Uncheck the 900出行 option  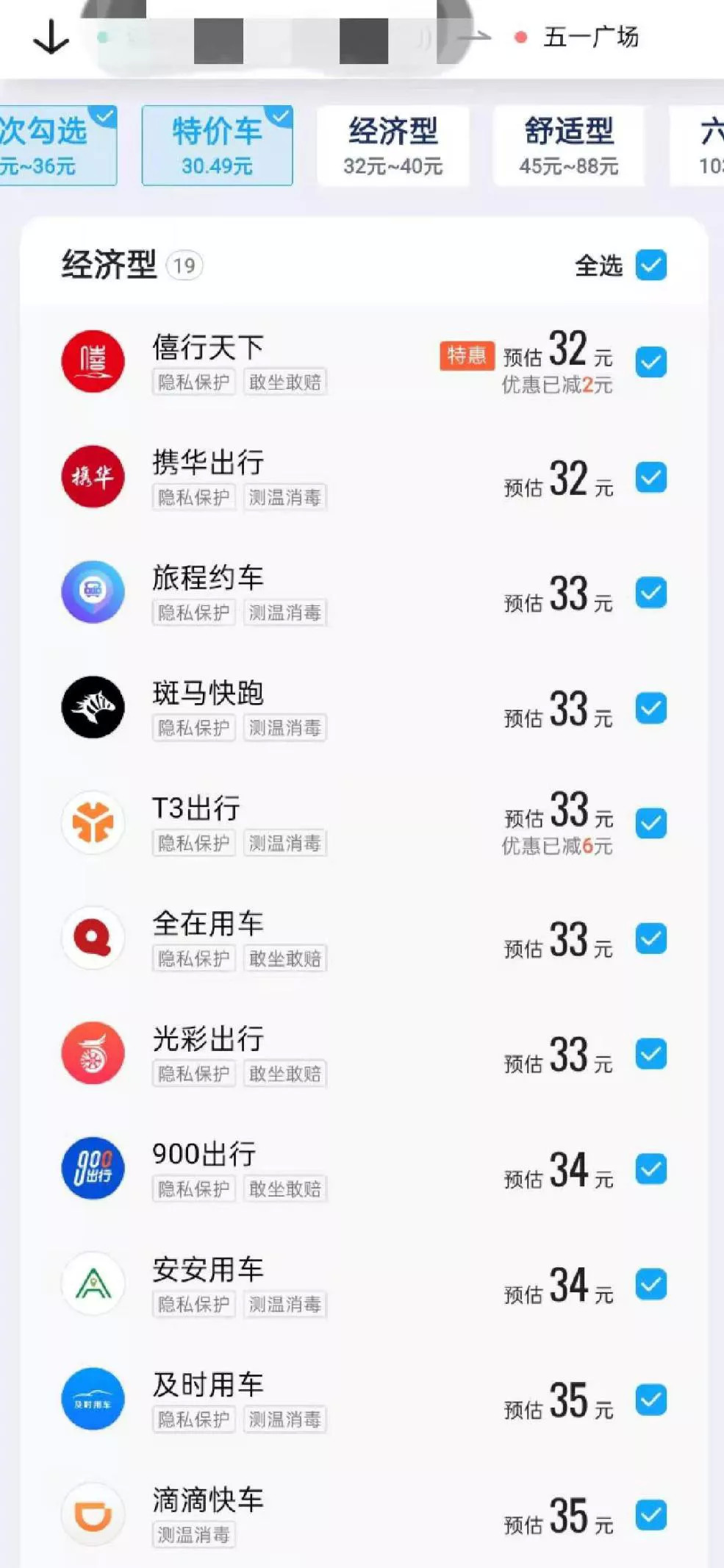(x=650, y=1169)
